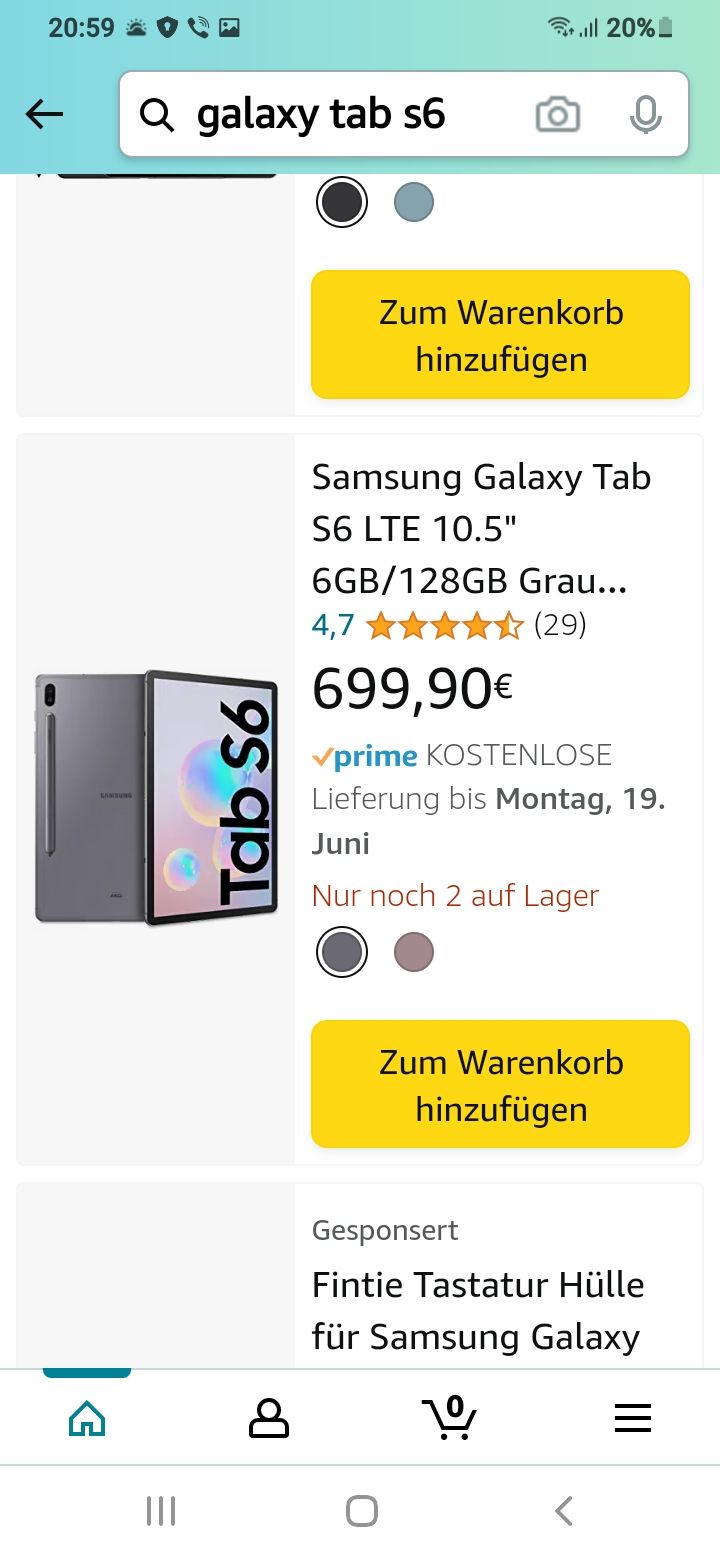Open the sponsored Fintie Tastatur Hülle result
Image resolution: width=720 pixels, height=1560 pixels.
[x=478, y=1310]
